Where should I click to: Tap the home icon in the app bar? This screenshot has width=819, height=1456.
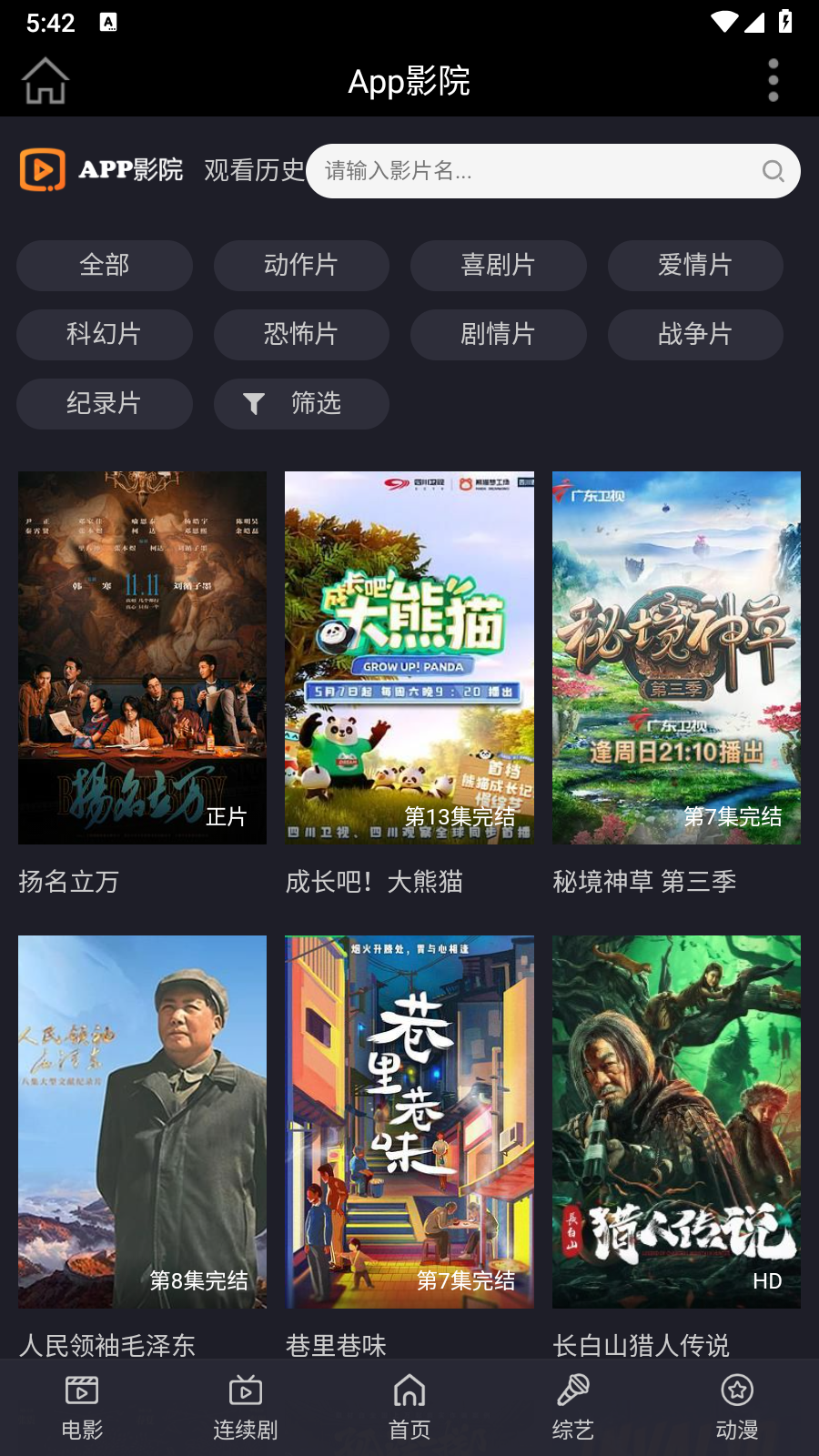[45, 81]
